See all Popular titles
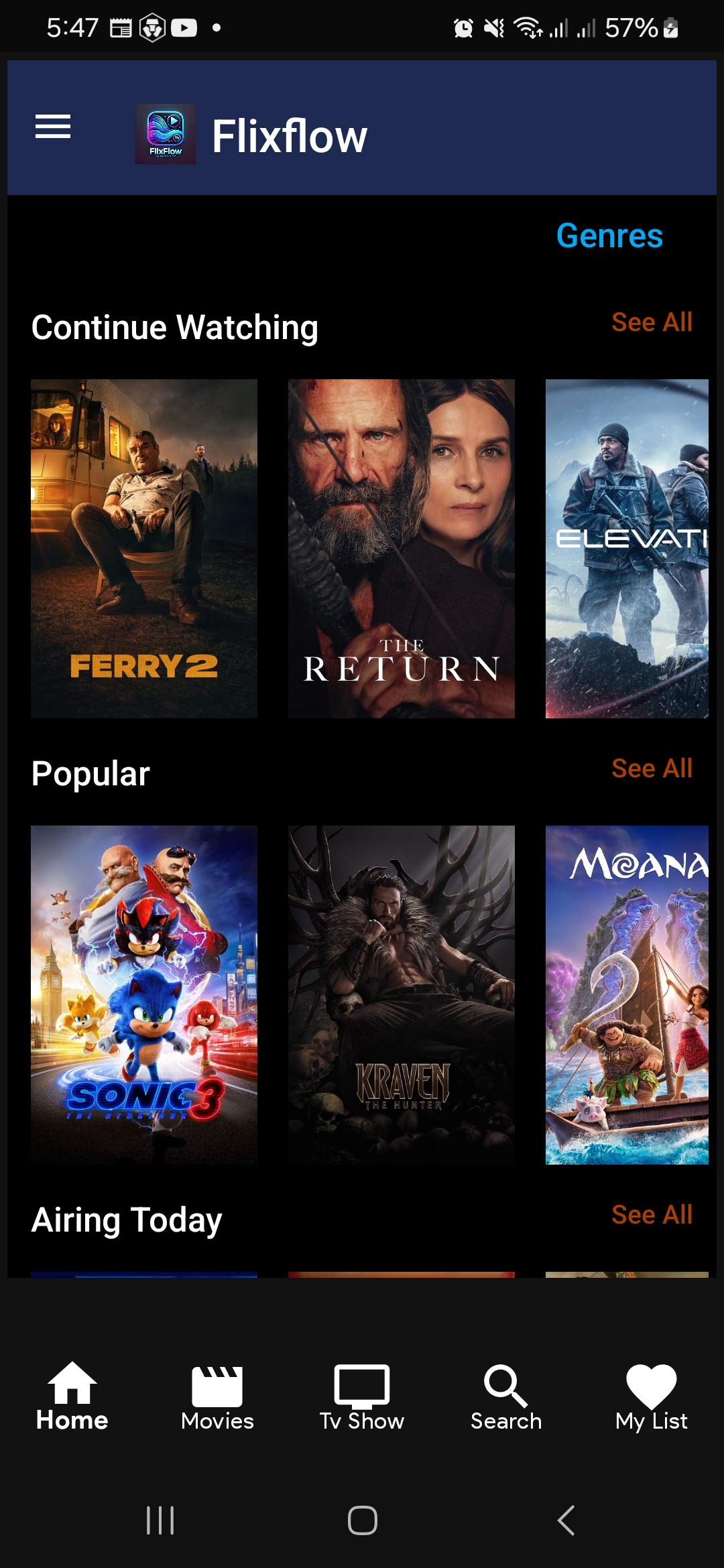 [651, 769]
